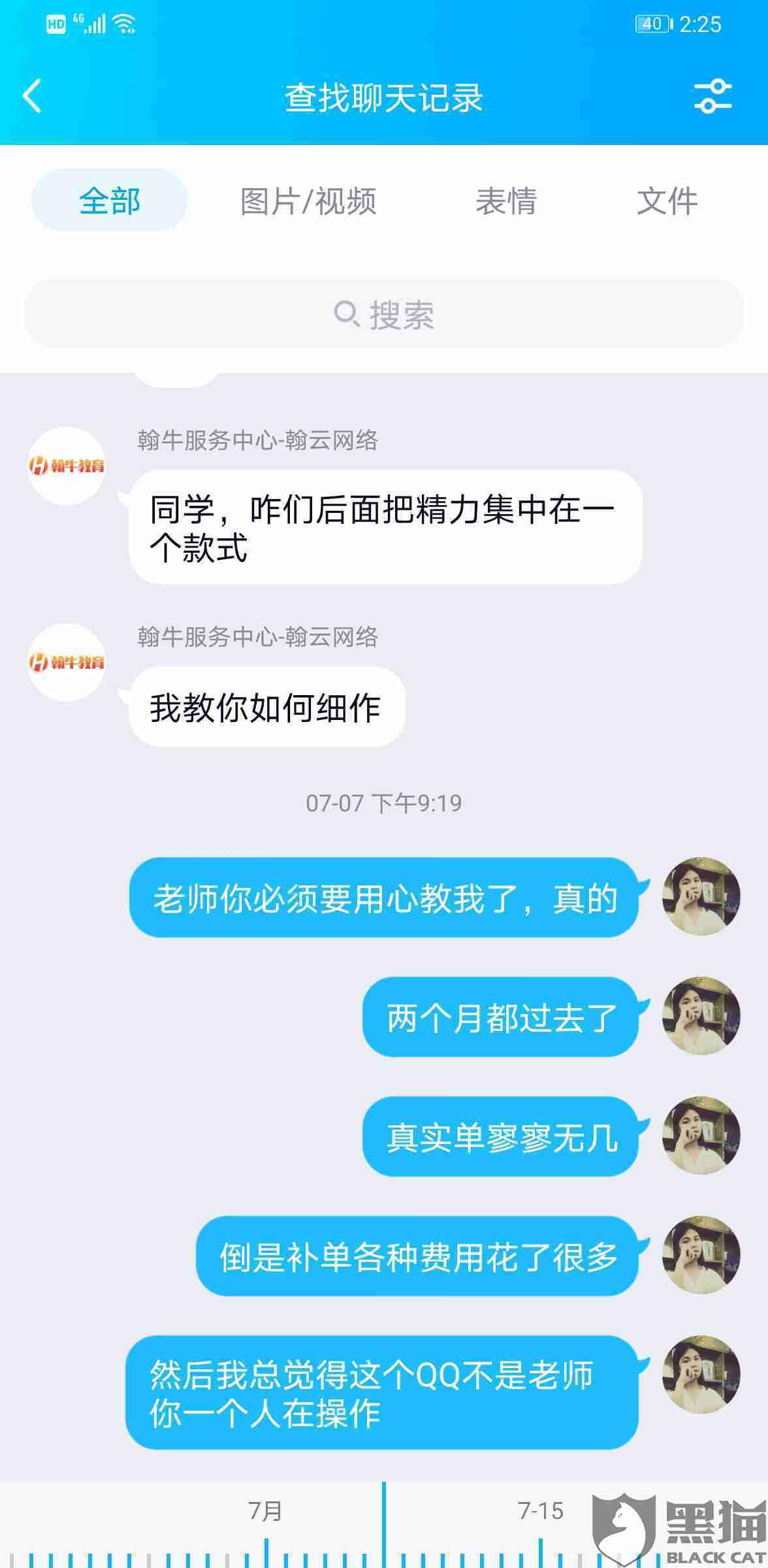This screenshot has width=768, height=1568.
Task: Open the filter settings icon
Action: pyautogui.click(x=712, y=97)
